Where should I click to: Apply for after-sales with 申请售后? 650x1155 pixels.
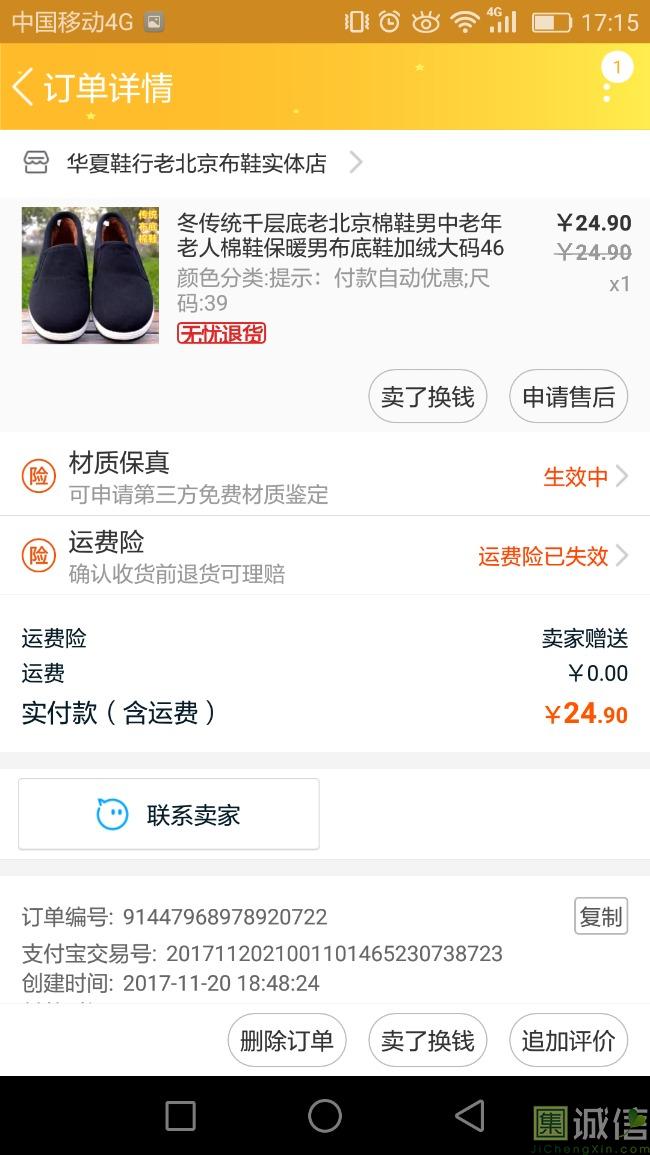point(568,397)
